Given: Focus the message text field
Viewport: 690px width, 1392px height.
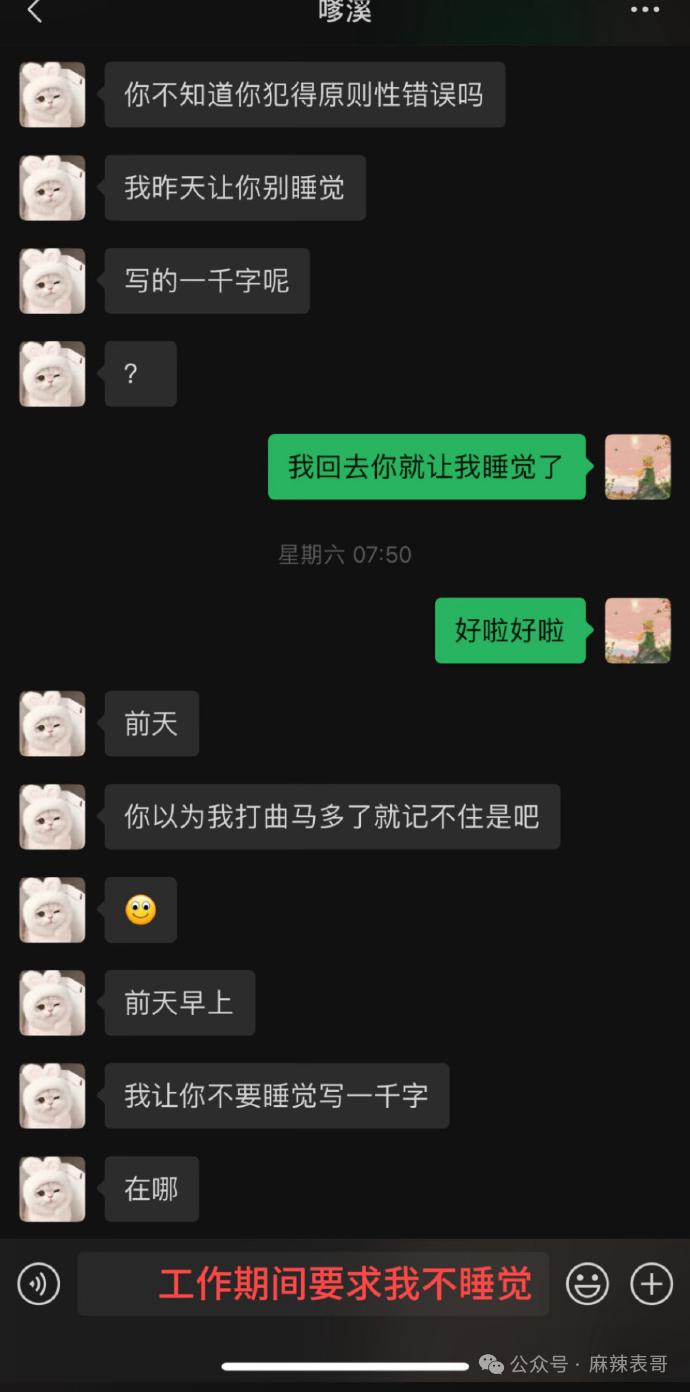Looking at the screenshot, I should click(312, 1284).
